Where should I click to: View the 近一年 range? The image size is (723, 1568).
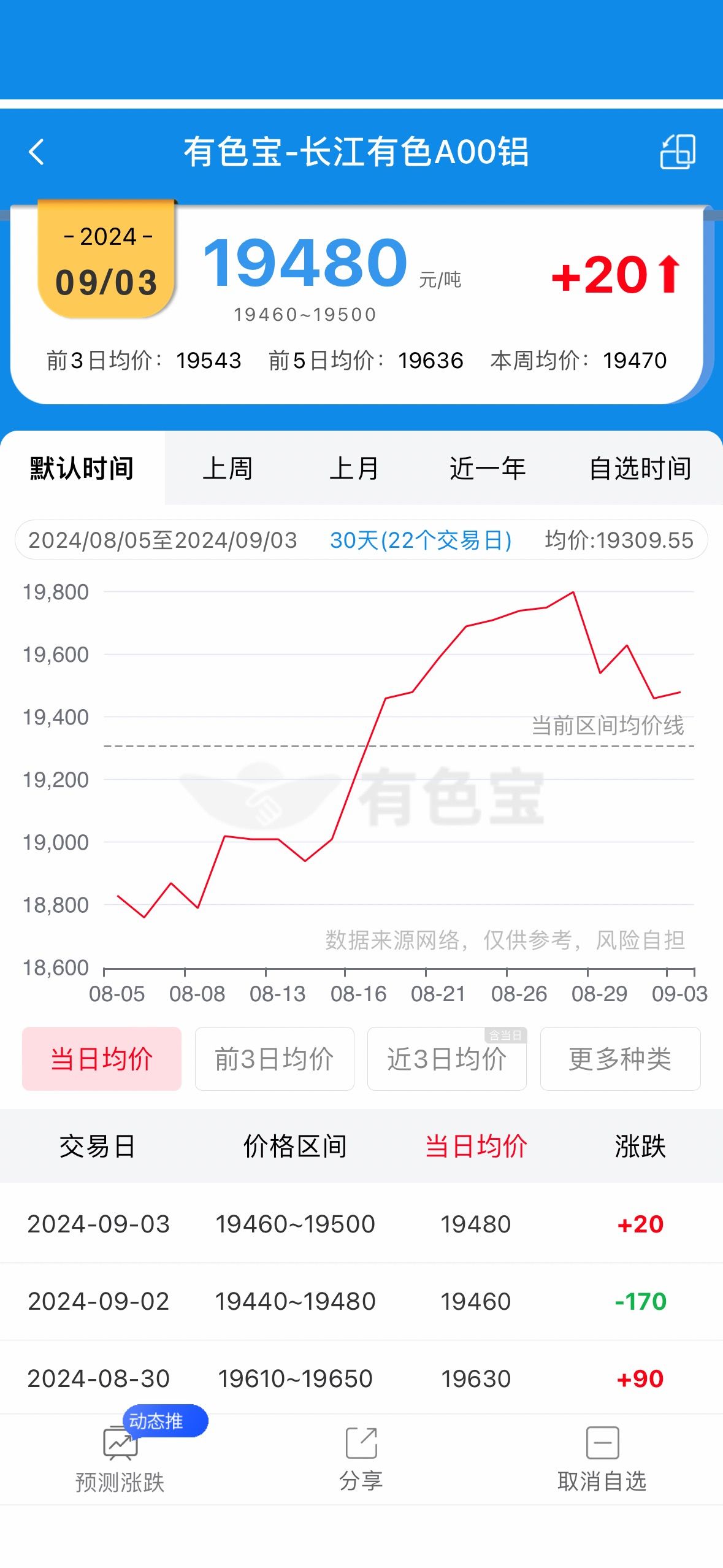tap(488, 468)
